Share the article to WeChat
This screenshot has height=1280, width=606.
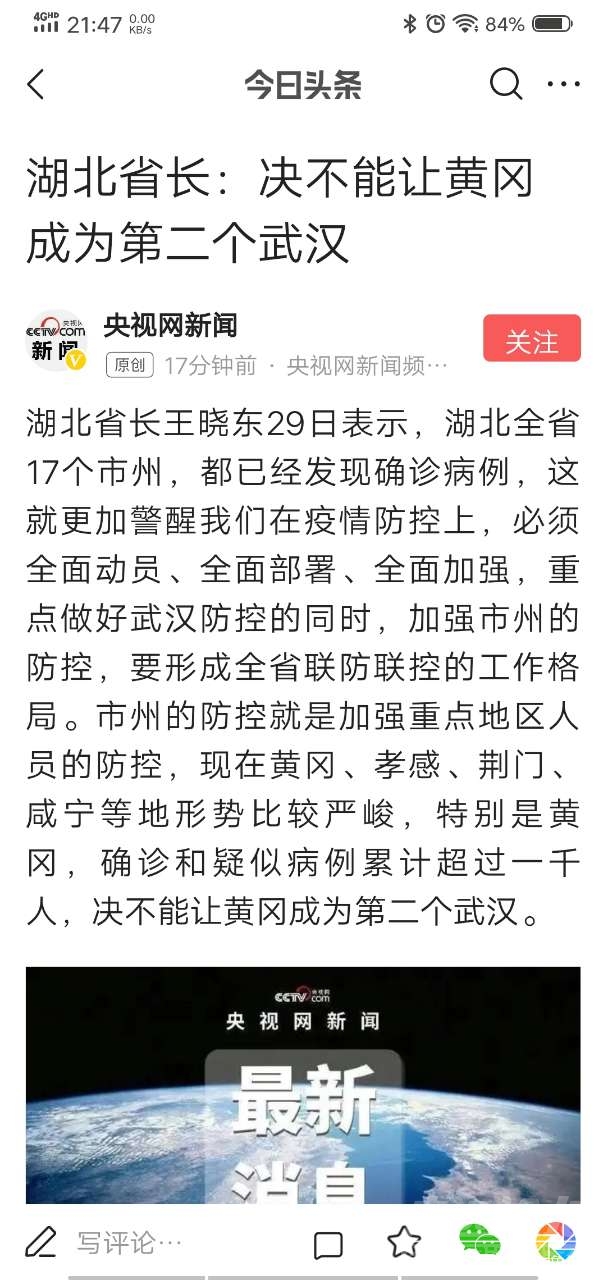point(480,1241)
